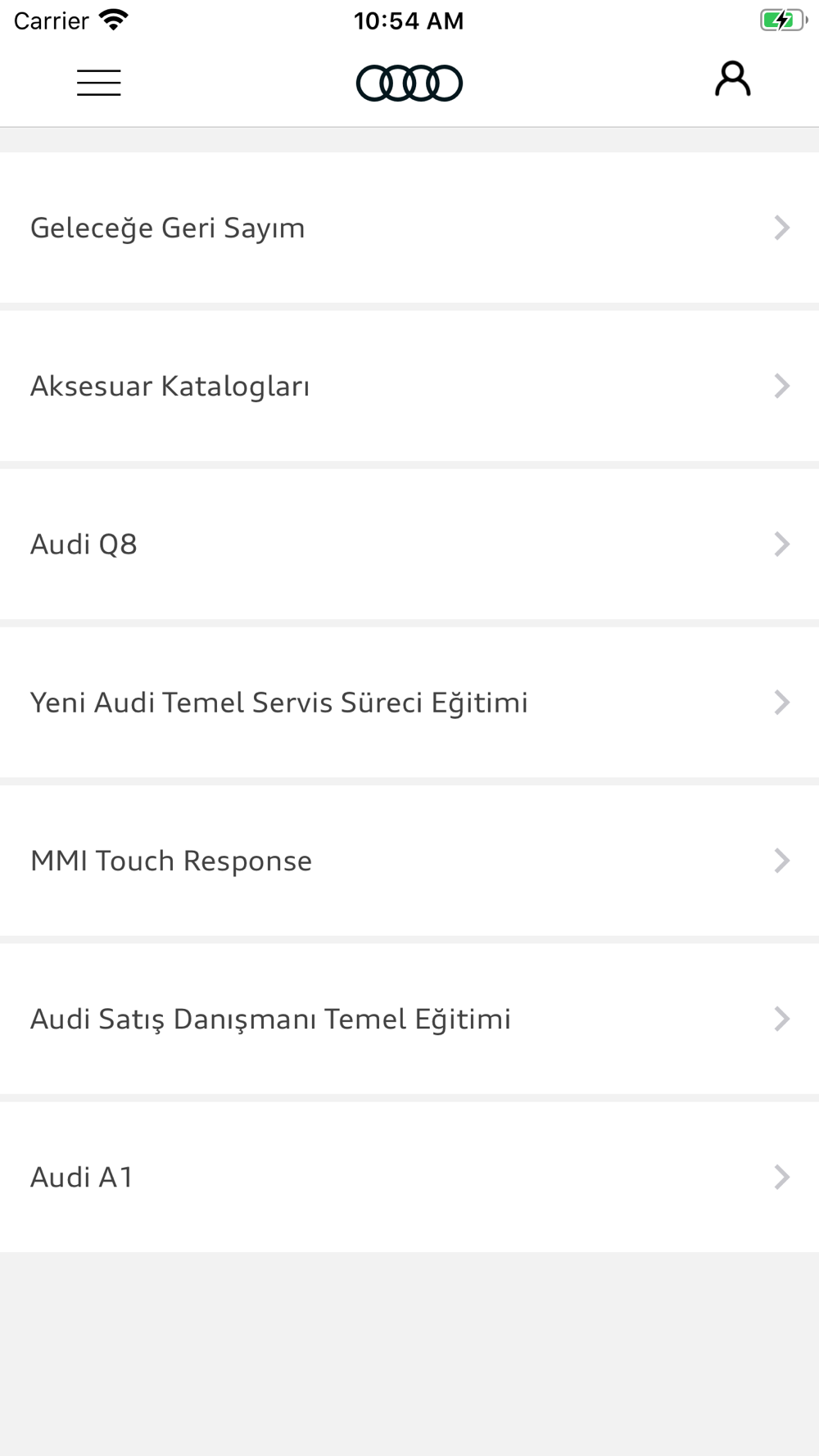
Task: Open Audi Satış Danışmanı Temel Eğitimi
Action: click(409, 1019)
